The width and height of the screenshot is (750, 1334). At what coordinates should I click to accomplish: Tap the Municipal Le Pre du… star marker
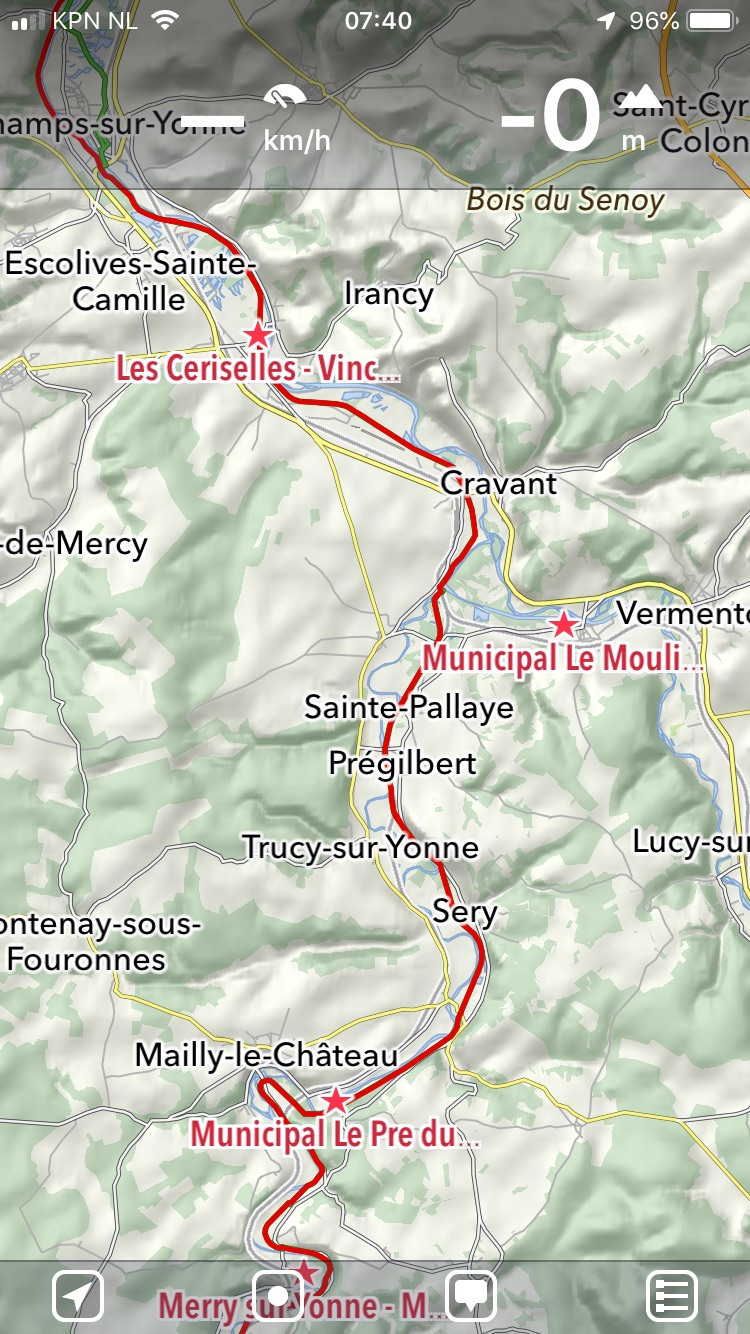(335, 1101)
